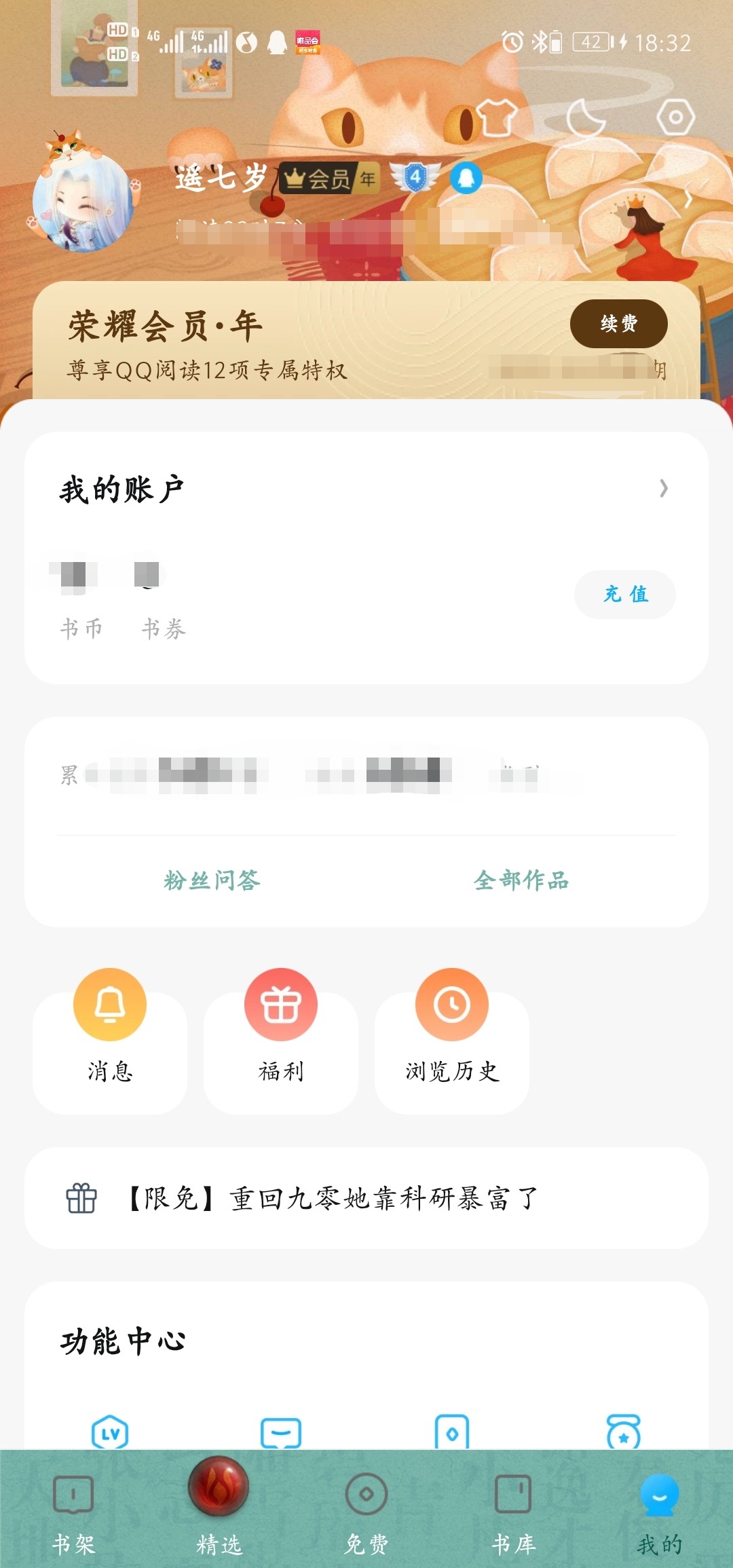
Task: Tap the 会员 年 badge
Action: tap(328, 179)
